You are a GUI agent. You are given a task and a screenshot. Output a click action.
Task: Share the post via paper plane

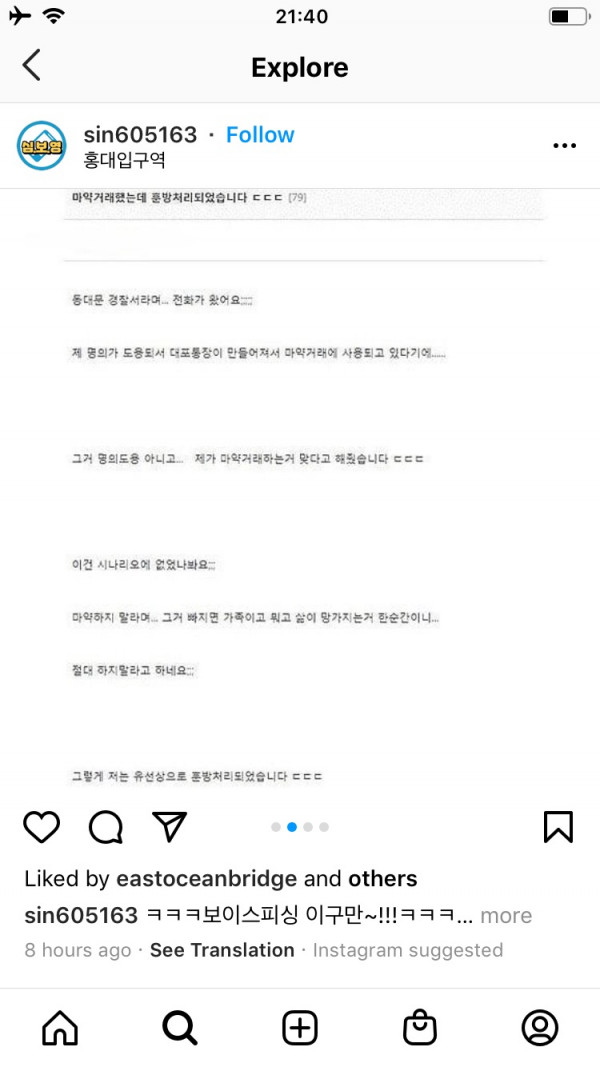pos(169,826)
